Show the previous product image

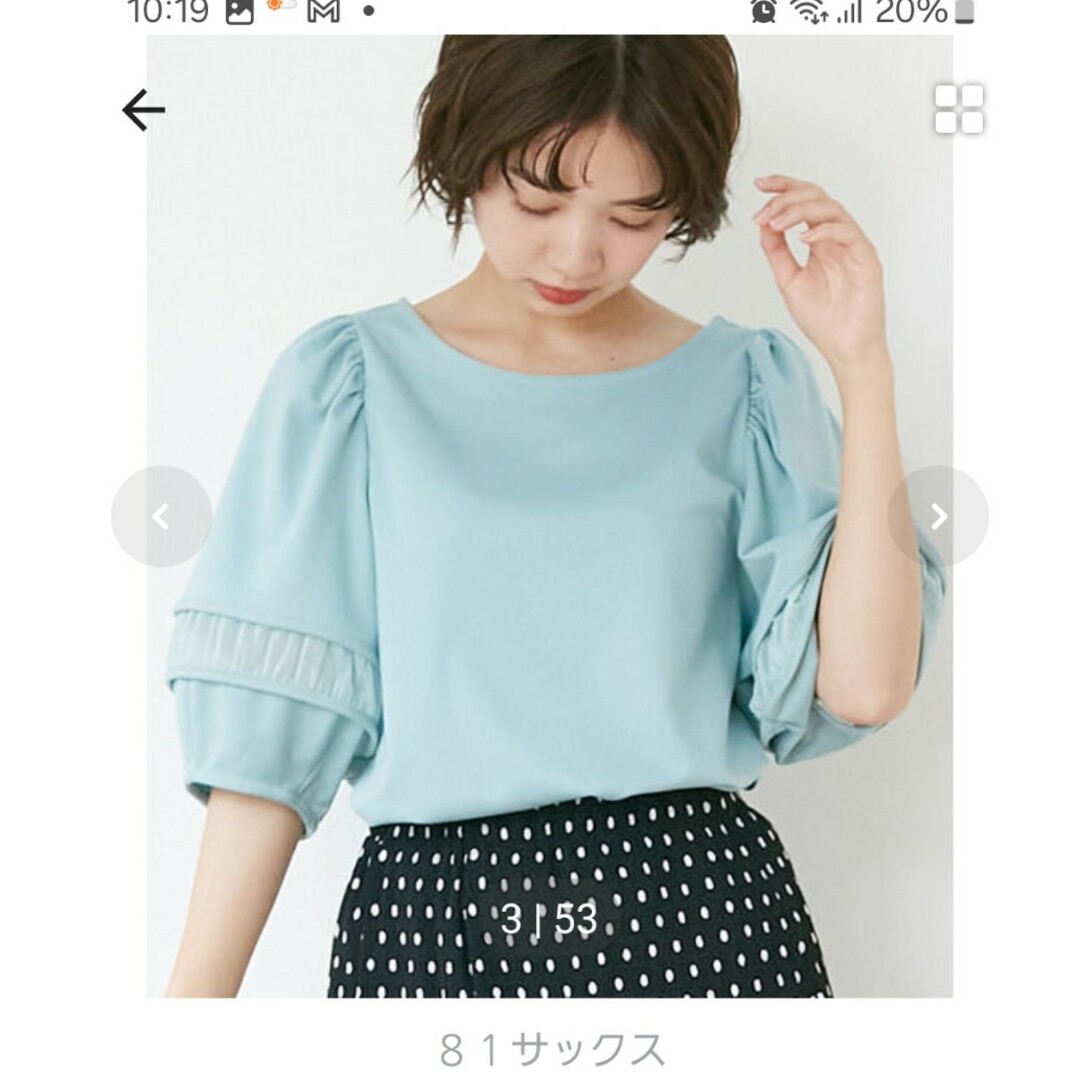tap(161, 516)
